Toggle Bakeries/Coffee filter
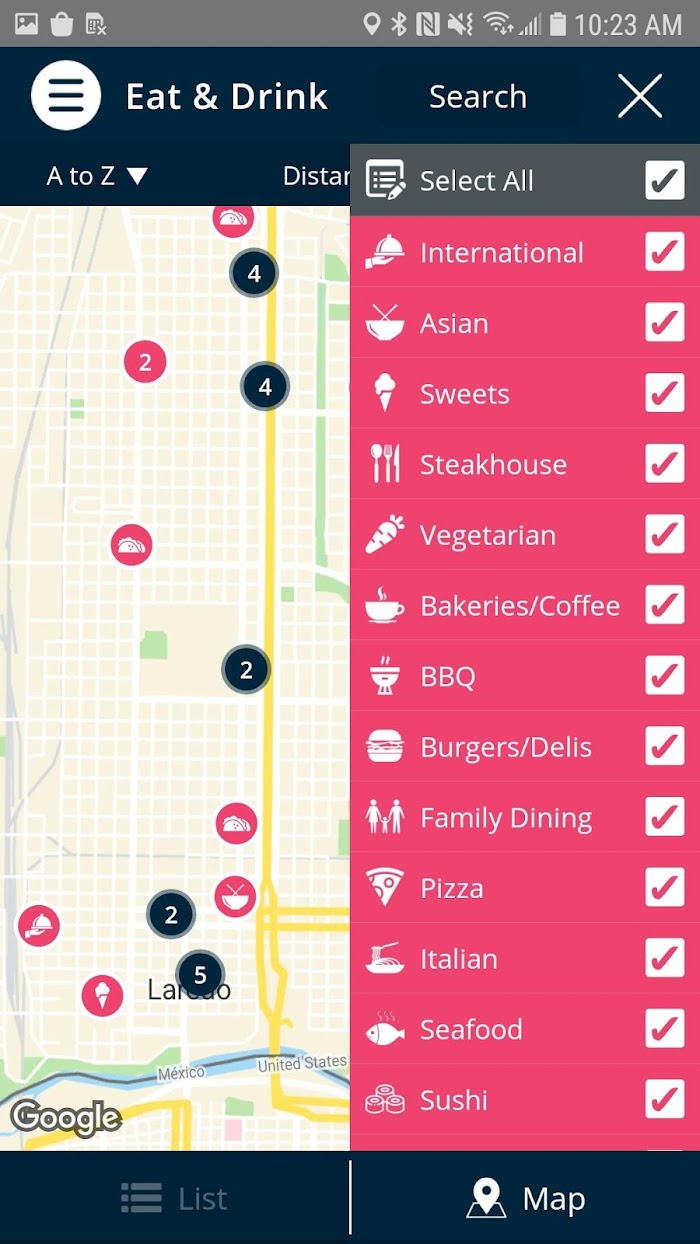Viewport: 700px width, 1244px height. [665, 605]
